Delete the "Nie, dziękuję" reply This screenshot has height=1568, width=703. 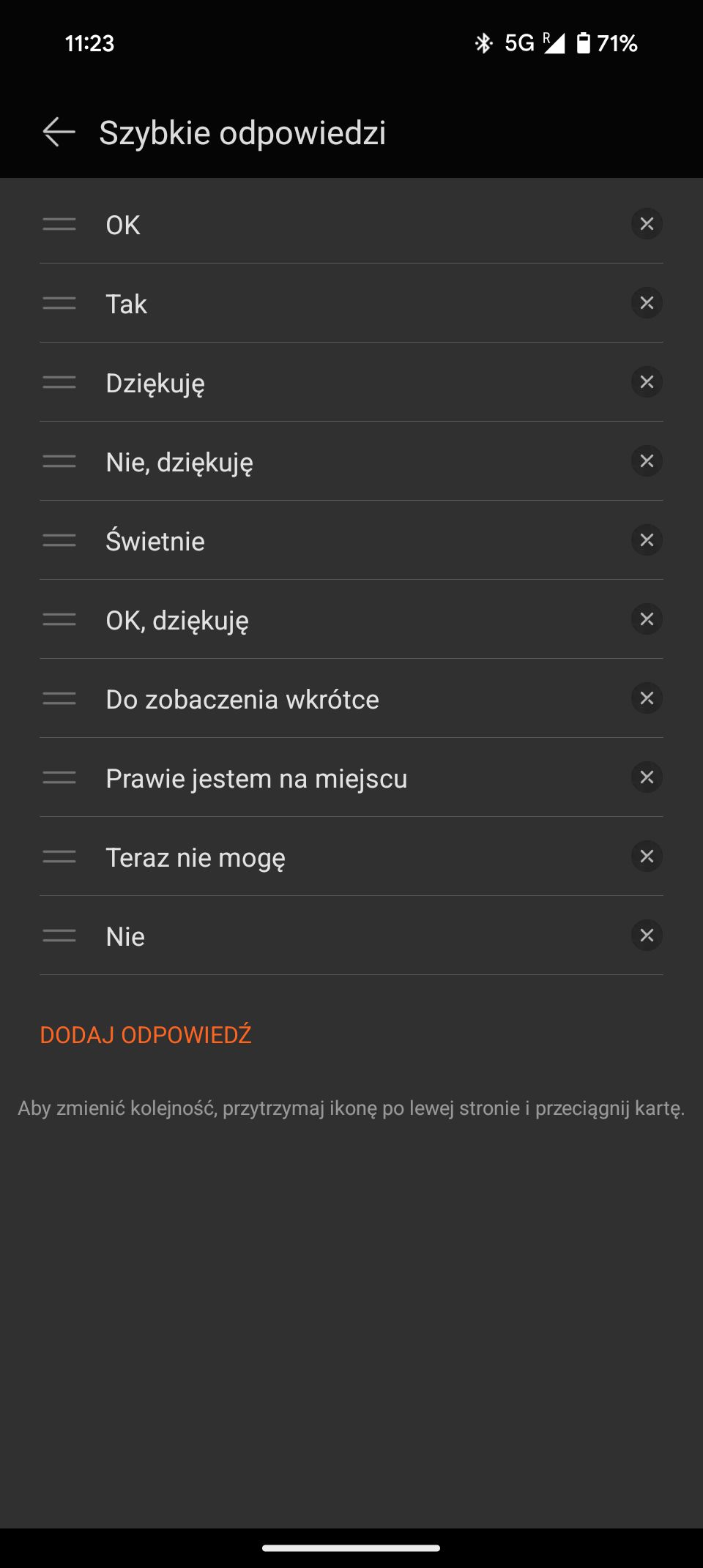pos(647,461)
